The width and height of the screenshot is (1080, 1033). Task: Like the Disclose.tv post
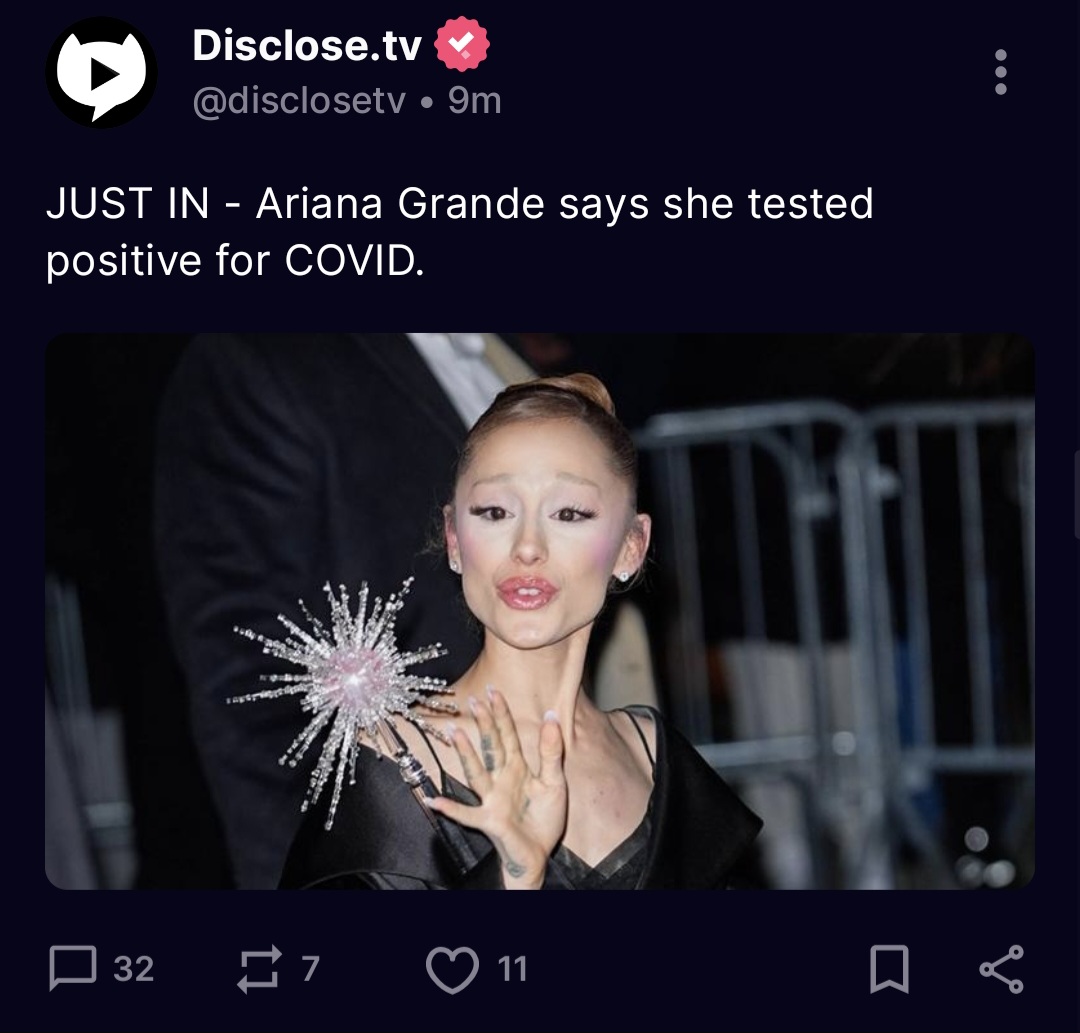[x=452, y=968]
